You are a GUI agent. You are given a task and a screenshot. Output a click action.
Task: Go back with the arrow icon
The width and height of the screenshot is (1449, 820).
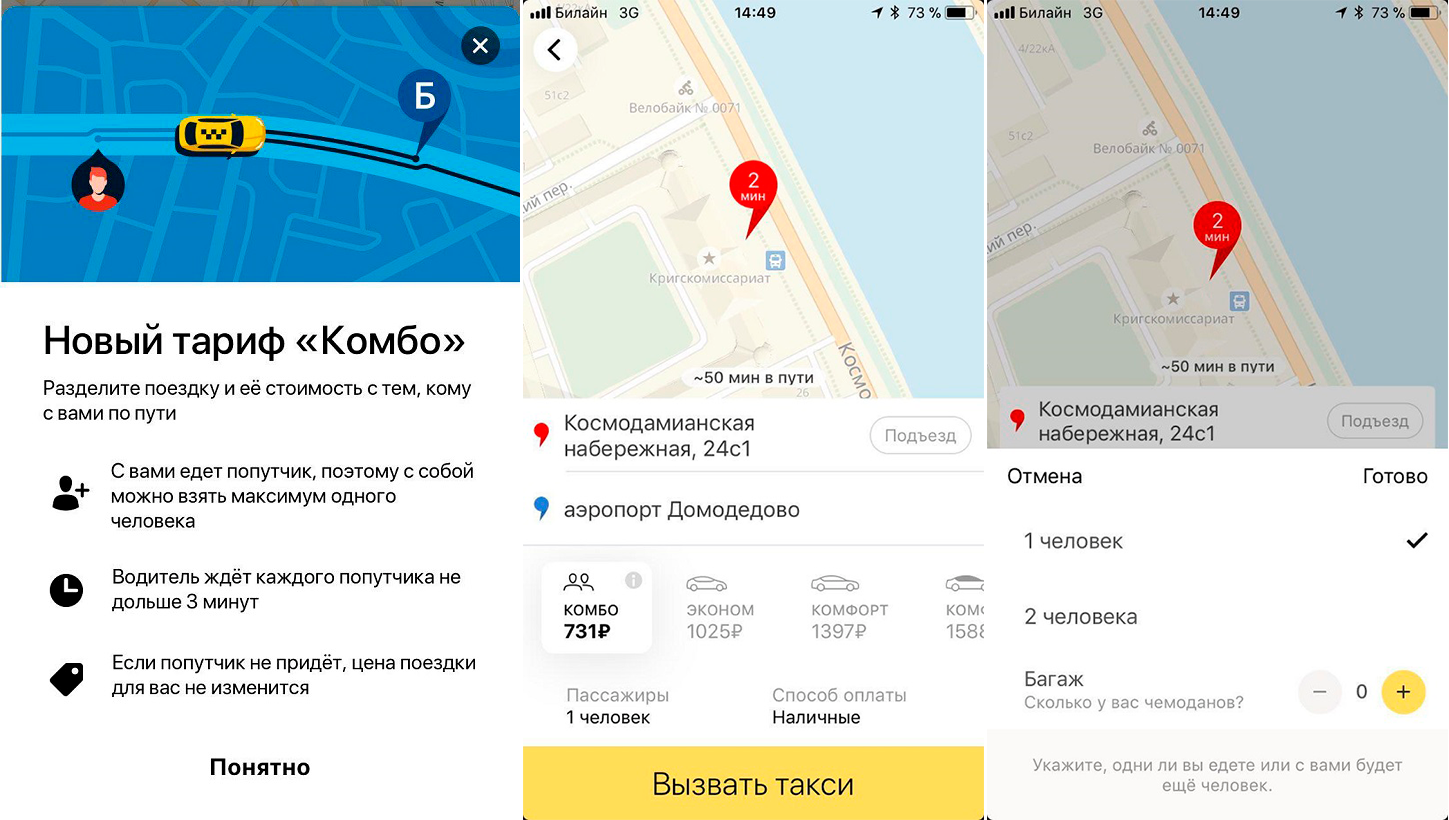pos(555,50)
